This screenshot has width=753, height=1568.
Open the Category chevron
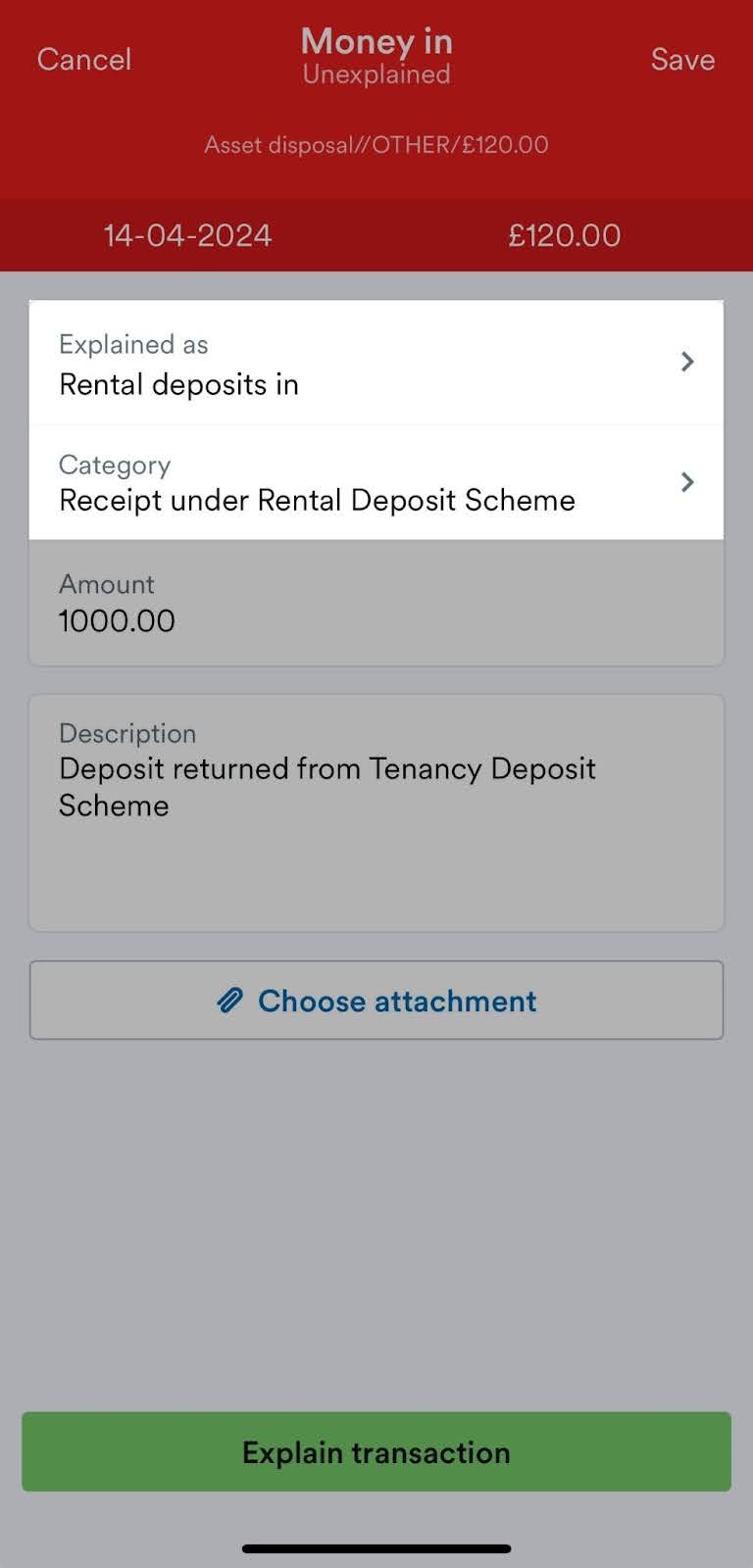(686, 482)
